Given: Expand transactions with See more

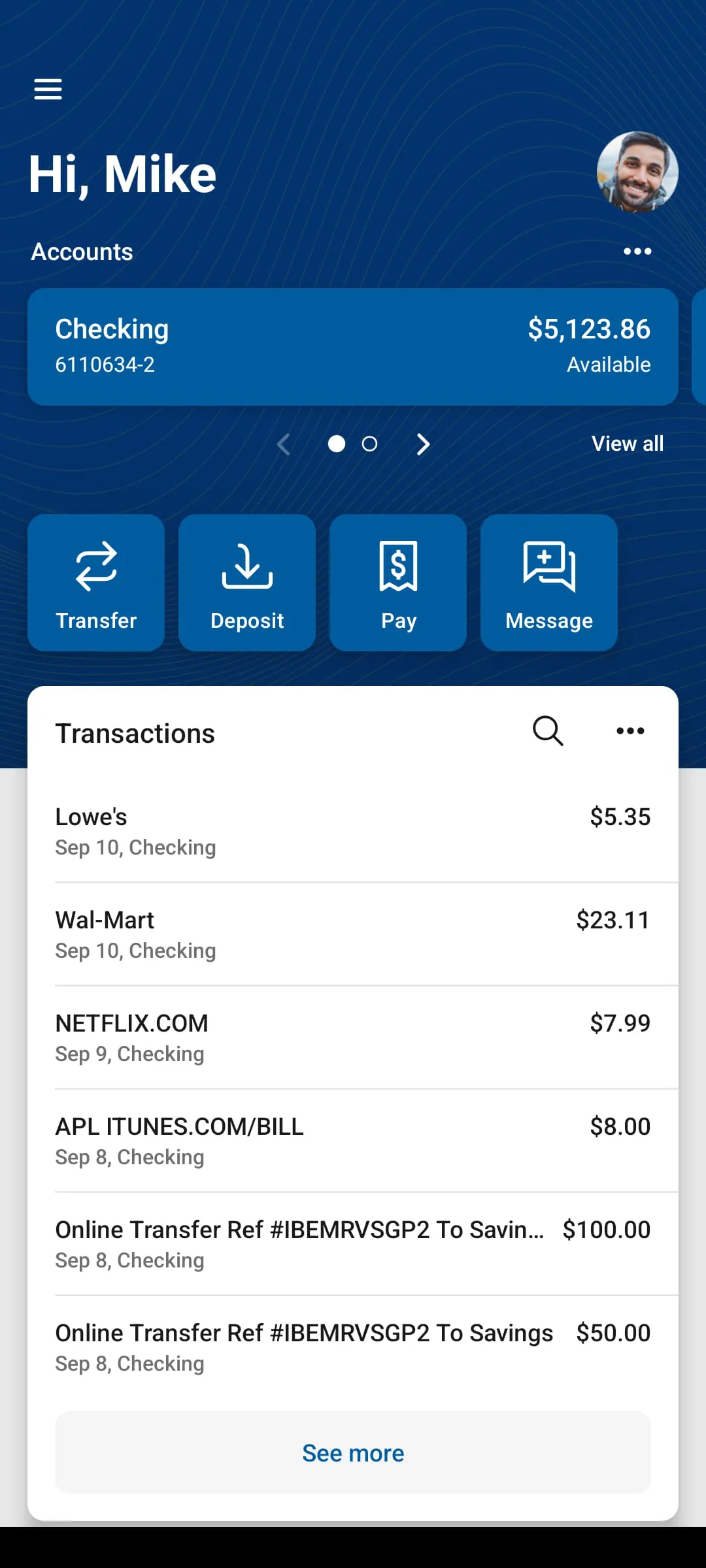Looking at the screenshot, I should (352, 1452).
